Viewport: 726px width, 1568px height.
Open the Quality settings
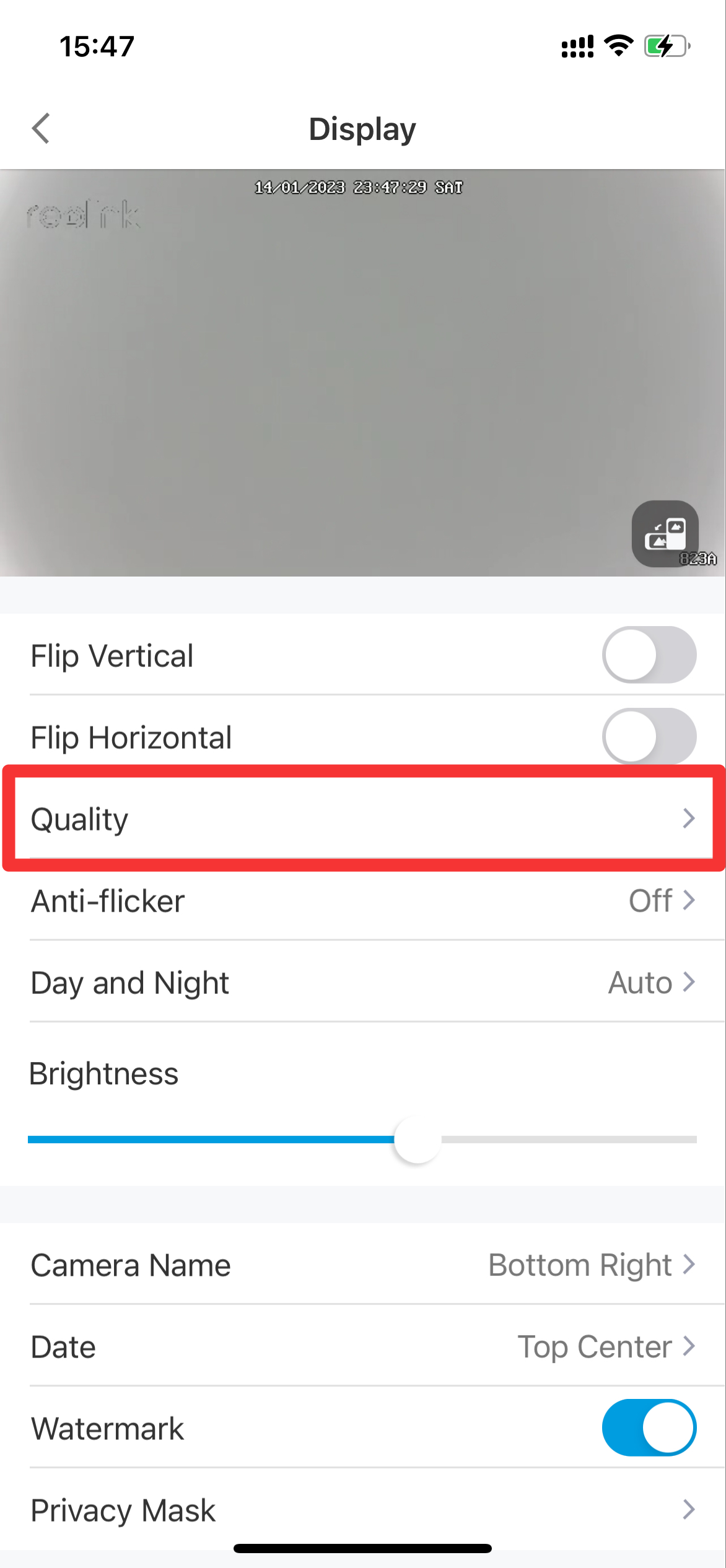(363, 818)
